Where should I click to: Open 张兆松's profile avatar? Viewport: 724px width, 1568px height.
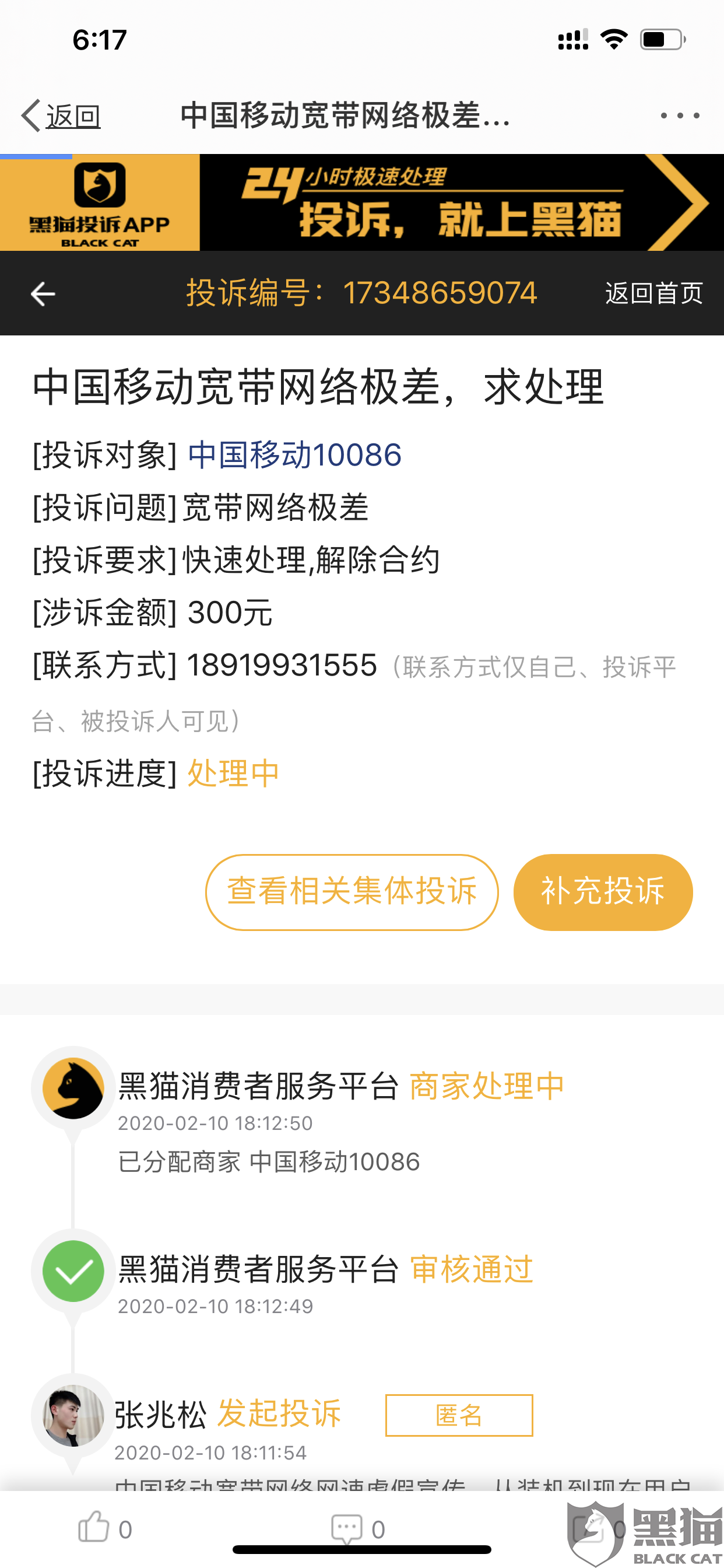tap(73, 1415)
